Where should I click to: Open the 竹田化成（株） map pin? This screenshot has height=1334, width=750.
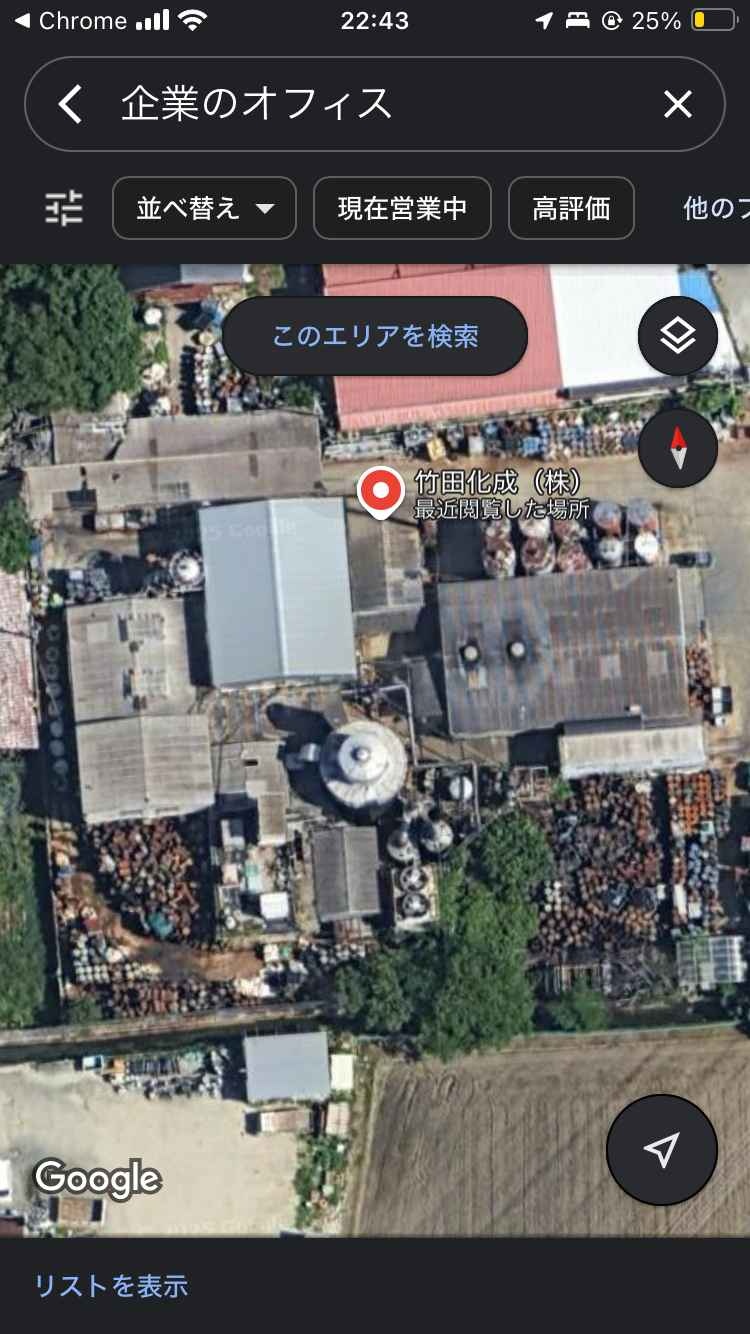point(380,492)
